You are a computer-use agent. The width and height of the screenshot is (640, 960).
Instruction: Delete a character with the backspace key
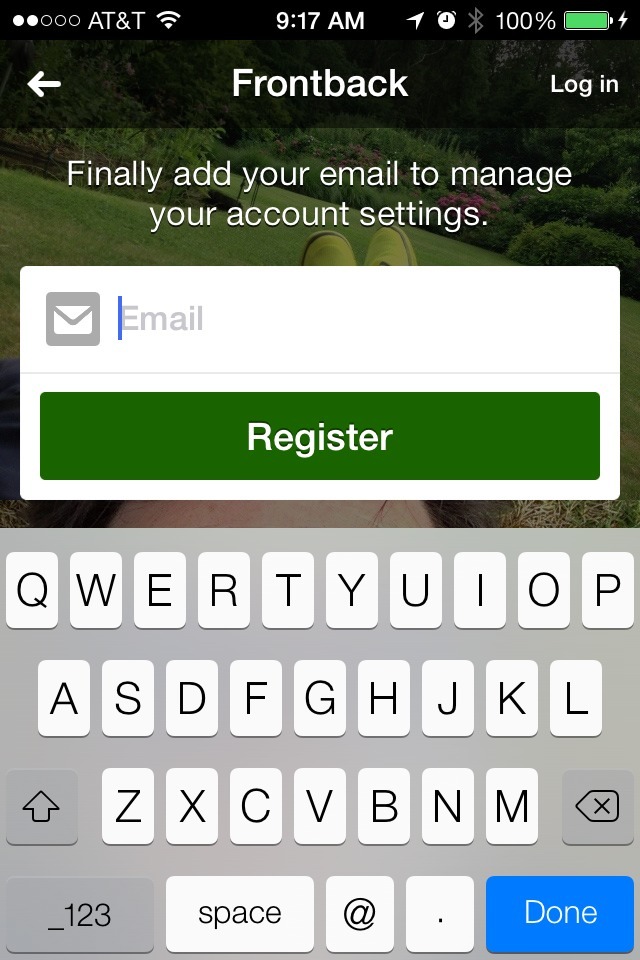[597, 807]
